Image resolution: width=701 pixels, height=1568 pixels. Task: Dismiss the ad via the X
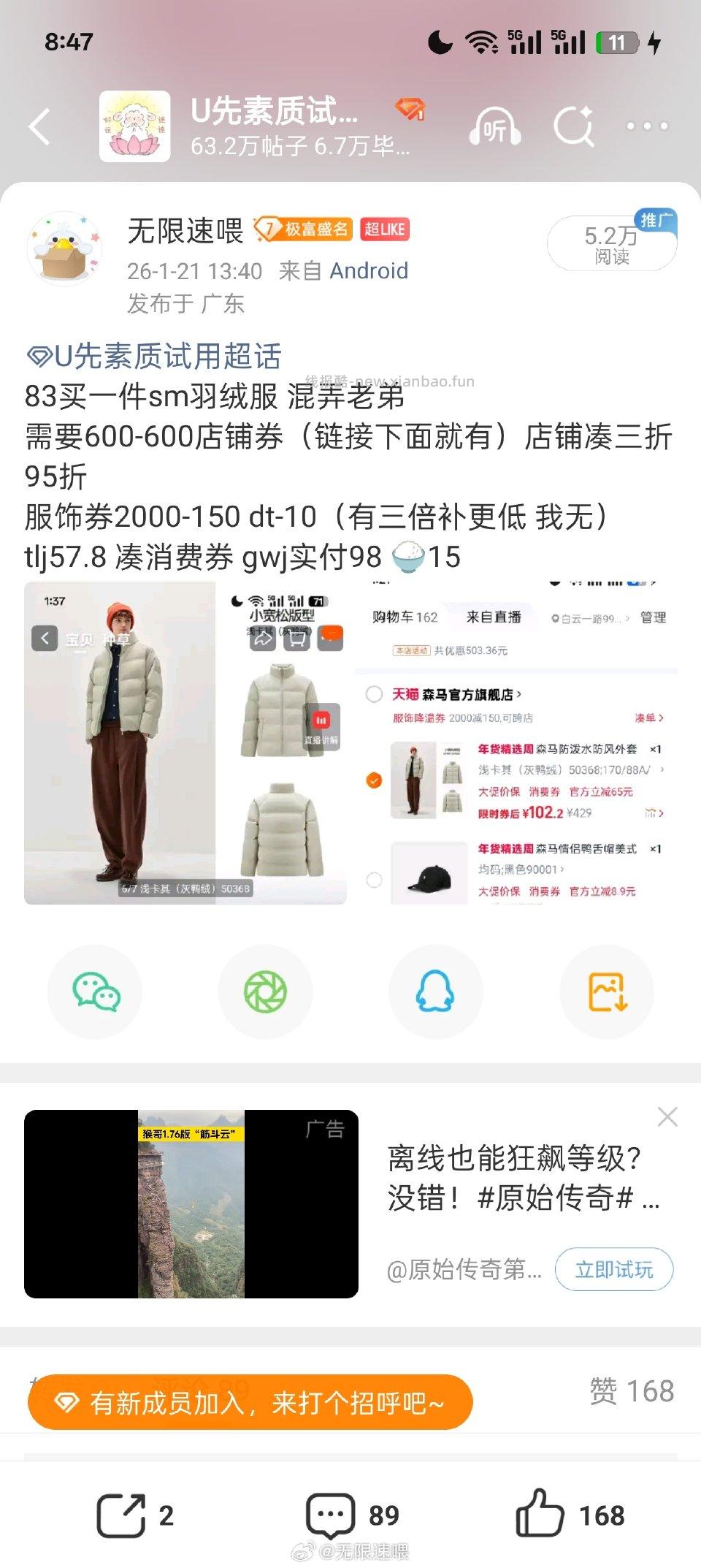click(667, 1116)
